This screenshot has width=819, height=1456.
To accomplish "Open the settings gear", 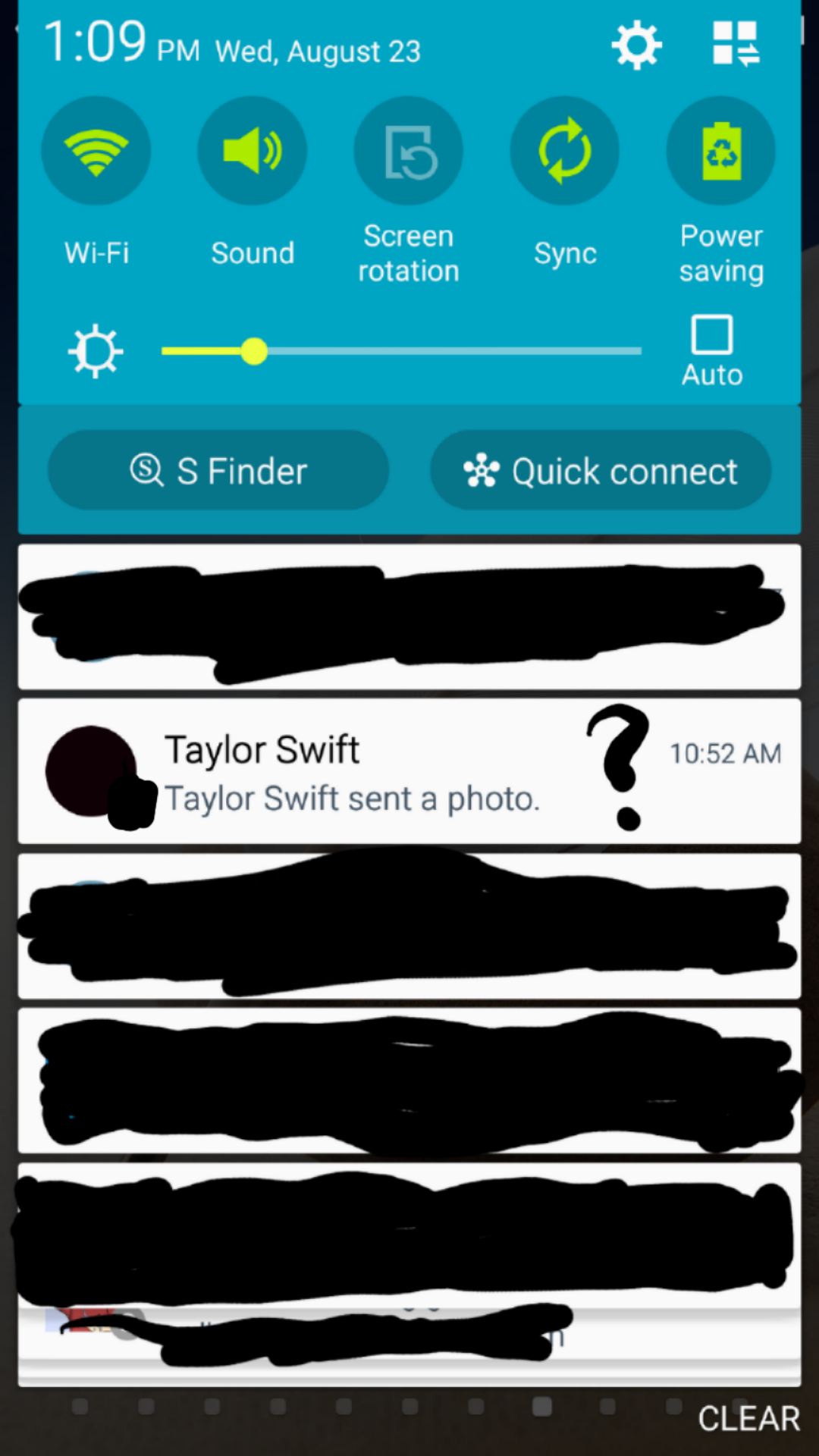I will pos(636,45).
